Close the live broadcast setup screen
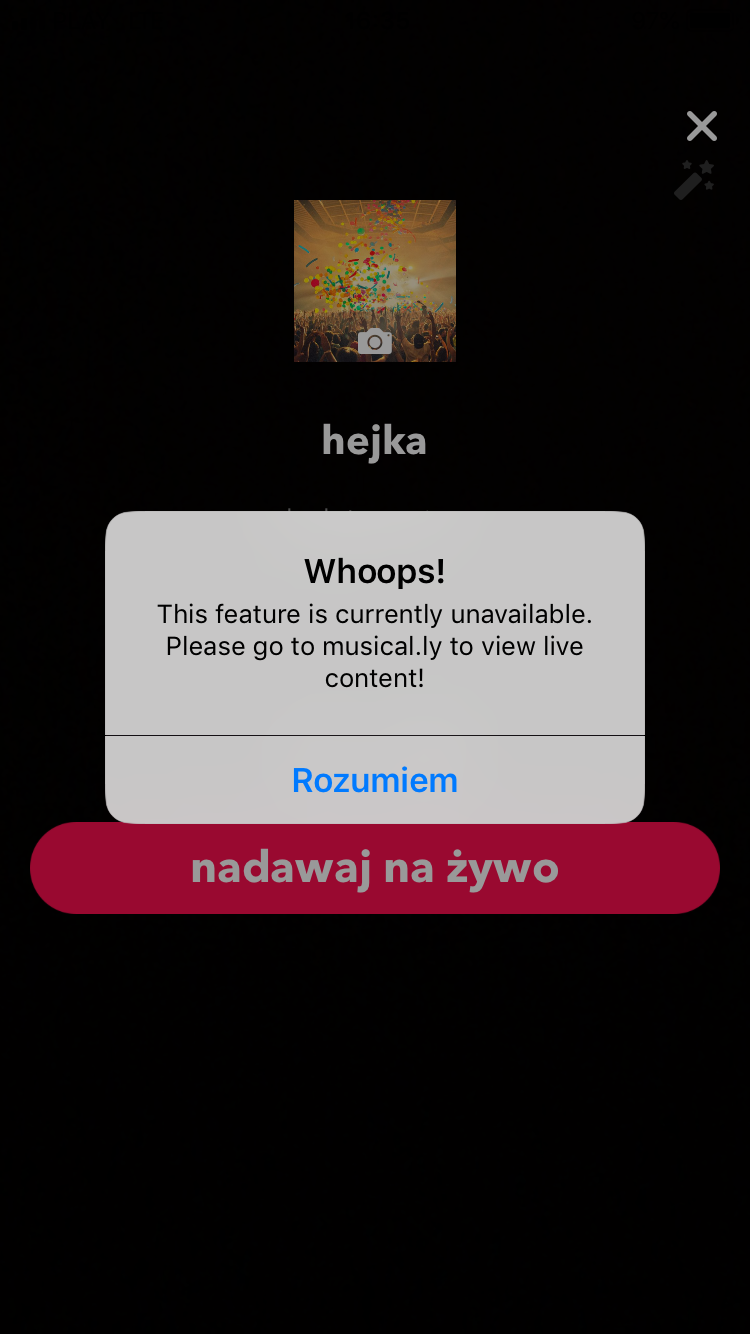This screenshot has width=750, height=1334. (701, 126)
